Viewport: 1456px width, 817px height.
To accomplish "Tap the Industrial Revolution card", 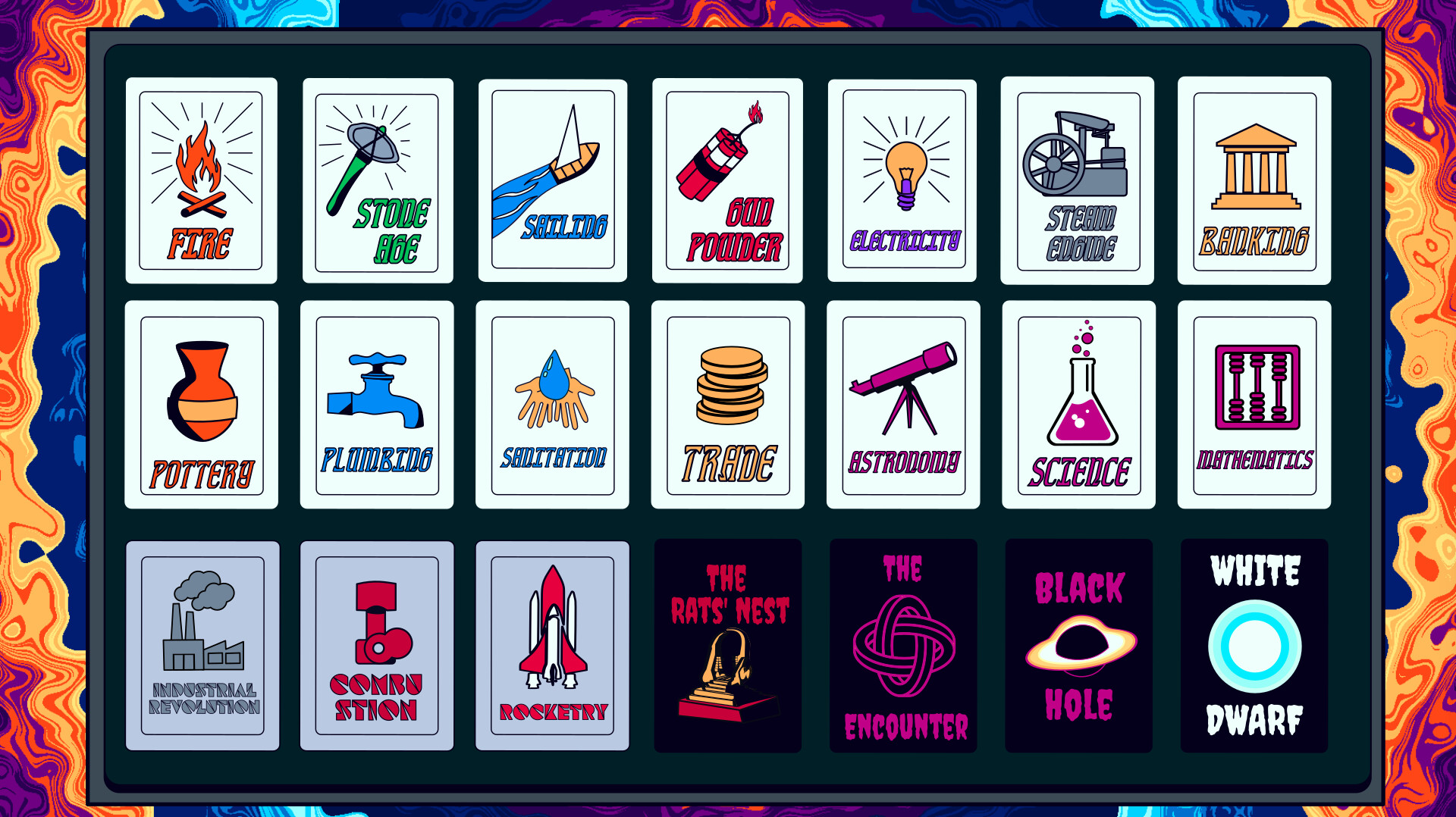I will click(x=202, y=646).
